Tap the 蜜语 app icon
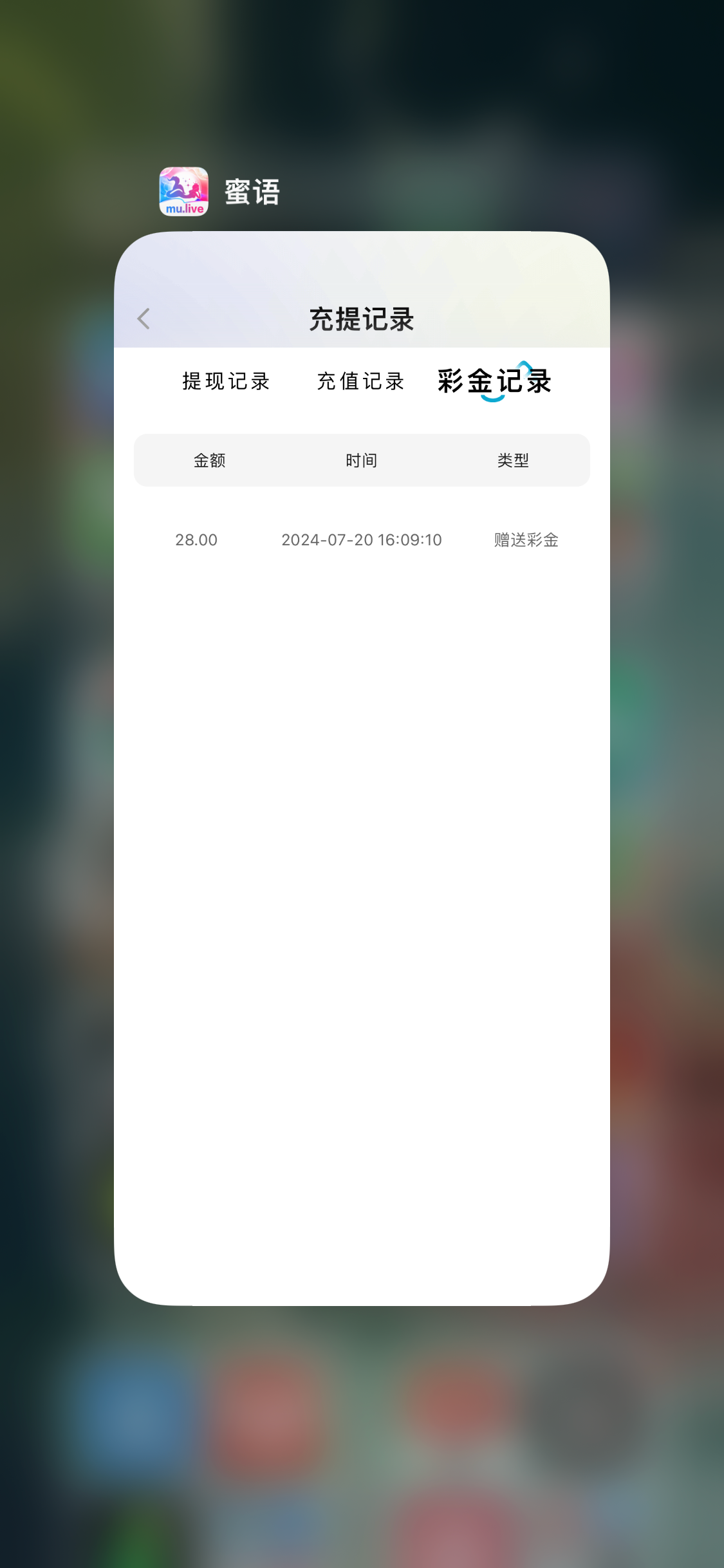 [x=184, y=192]
